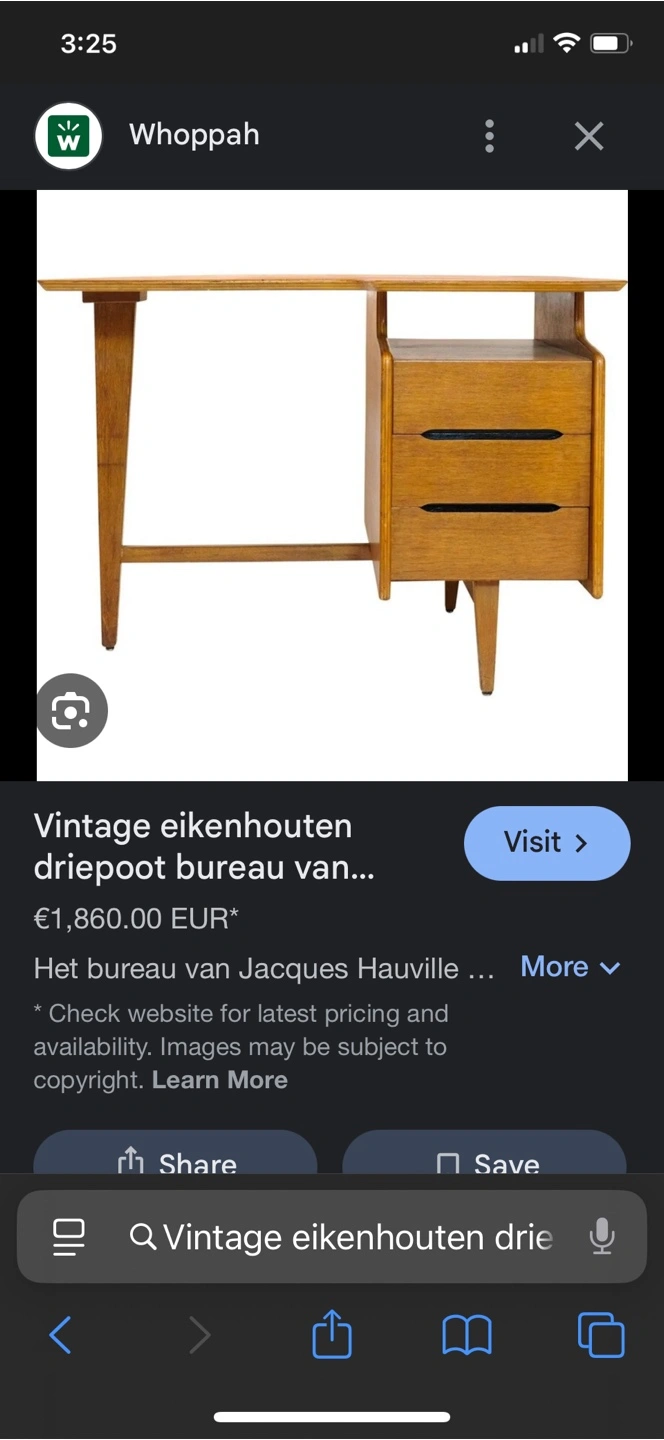Search this image with Google Lens
Screen dimensions: 664x1440
(72, 711)
